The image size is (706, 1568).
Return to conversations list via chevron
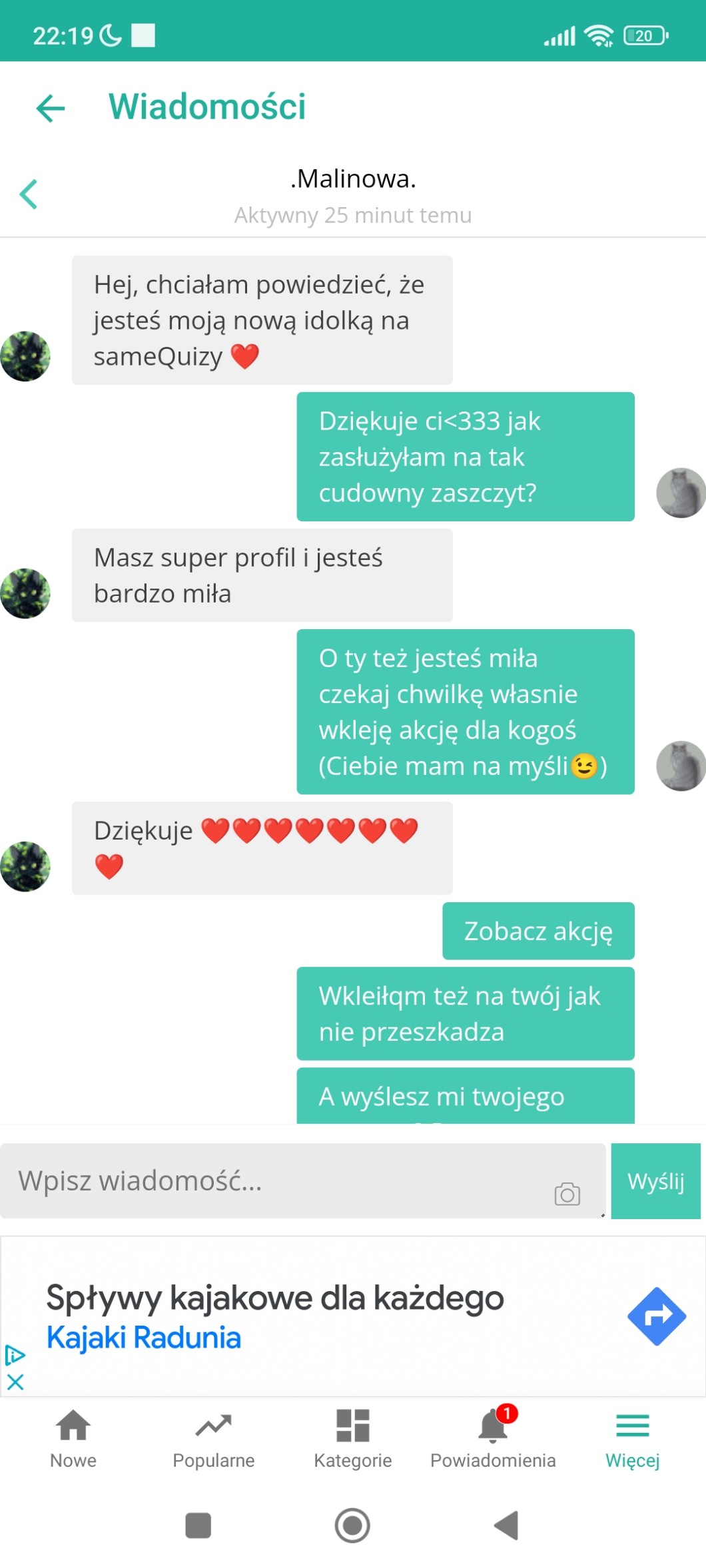pos(29,194)
